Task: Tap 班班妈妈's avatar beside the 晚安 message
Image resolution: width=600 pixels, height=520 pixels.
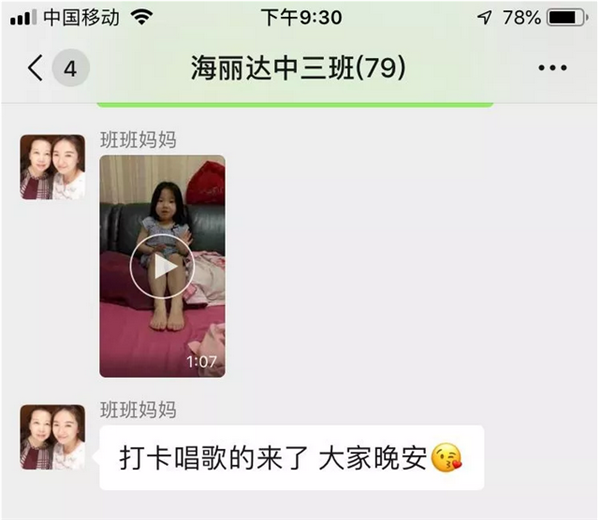Action: [52, 437]
